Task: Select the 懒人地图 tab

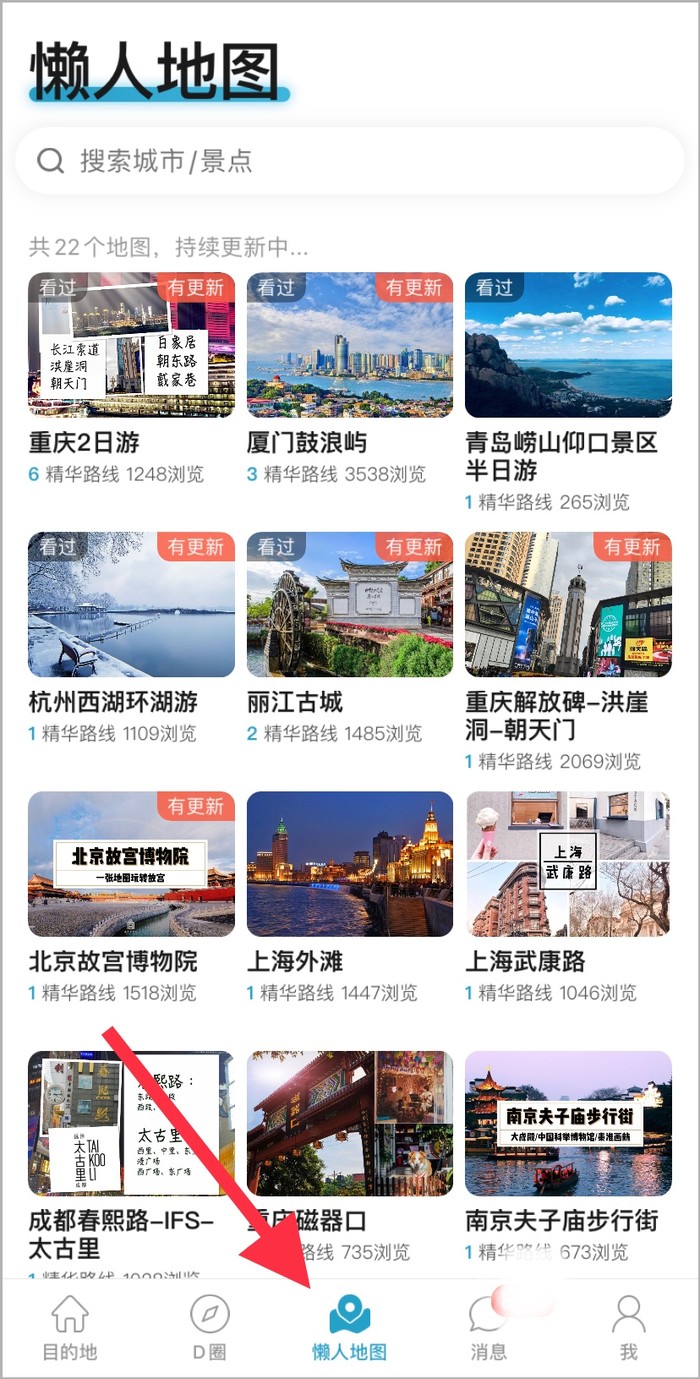Action: pos(349,1327)
